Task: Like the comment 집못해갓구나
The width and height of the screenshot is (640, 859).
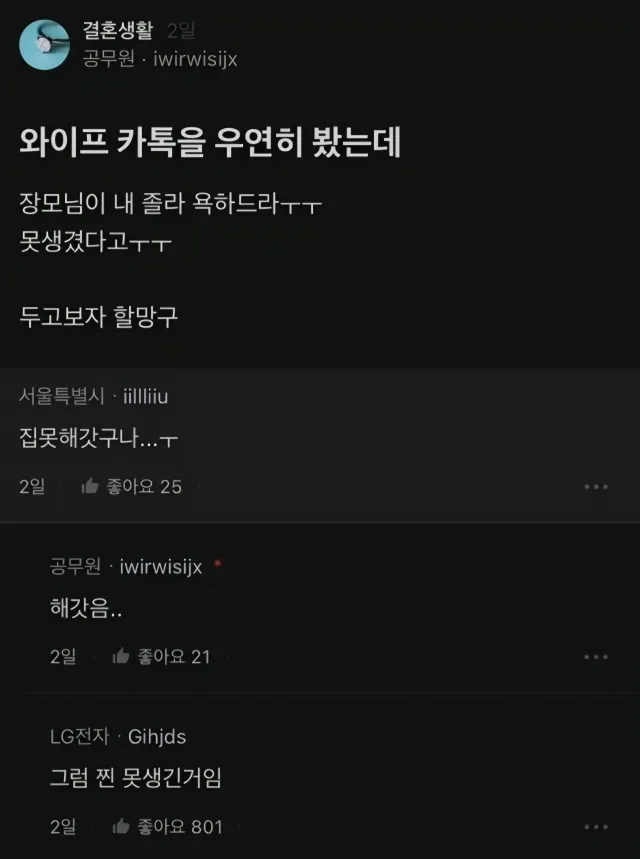Action: pos(132,486)
